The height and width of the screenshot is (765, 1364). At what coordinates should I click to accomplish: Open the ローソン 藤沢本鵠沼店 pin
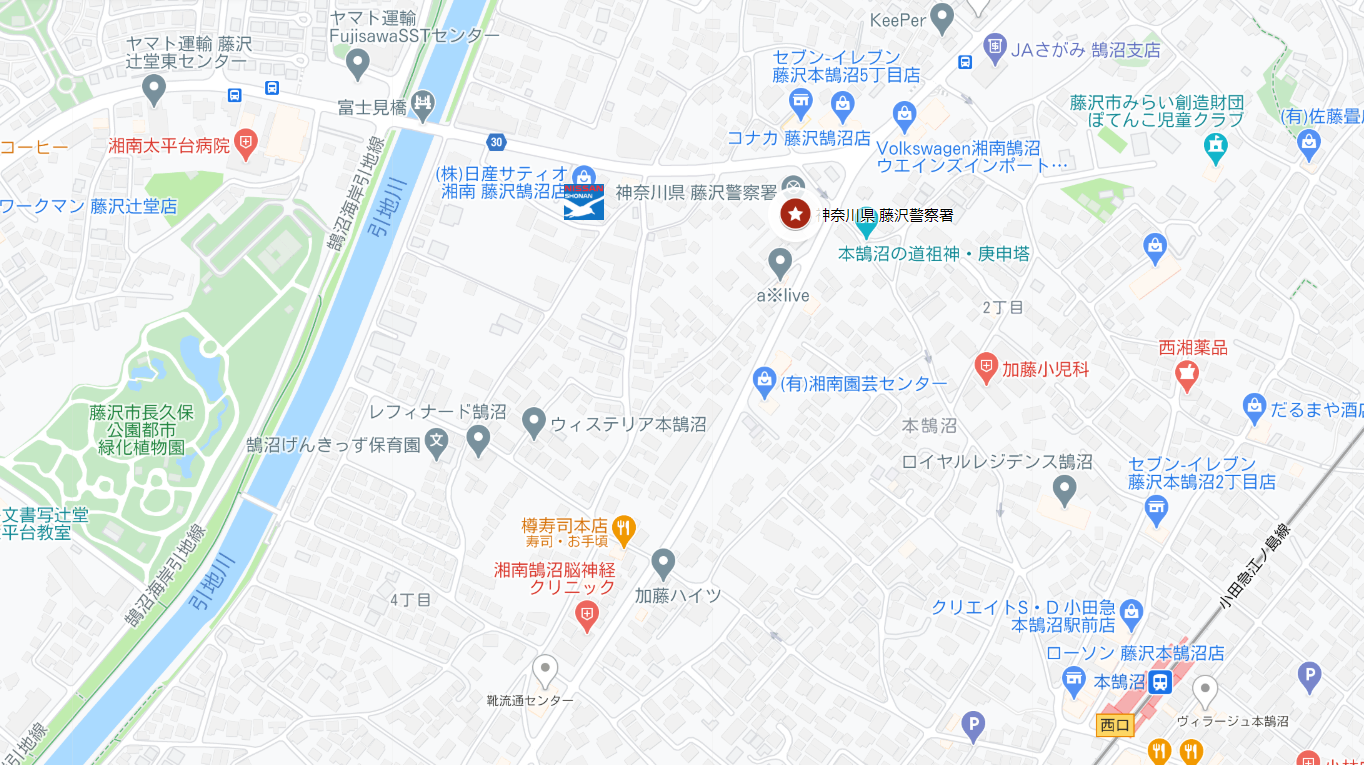click(x=1075, y=682)
